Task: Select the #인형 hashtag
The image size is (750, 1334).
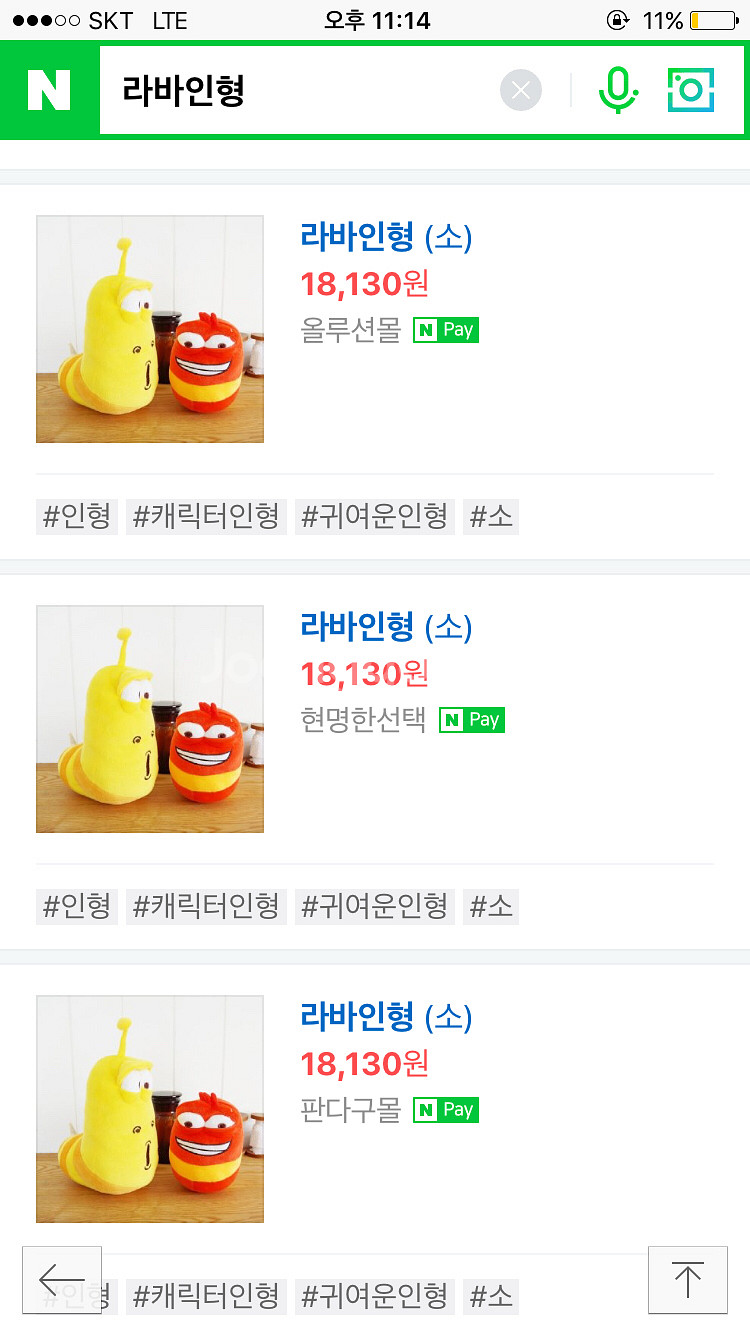Action: (x=76, y=516)
